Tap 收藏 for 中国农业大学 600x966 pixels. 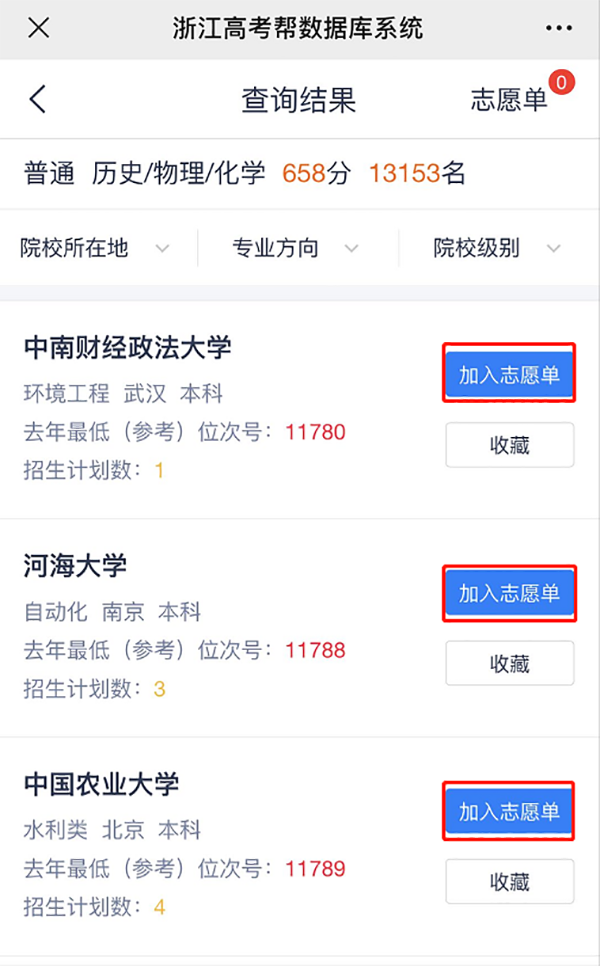tap(509, 882)
